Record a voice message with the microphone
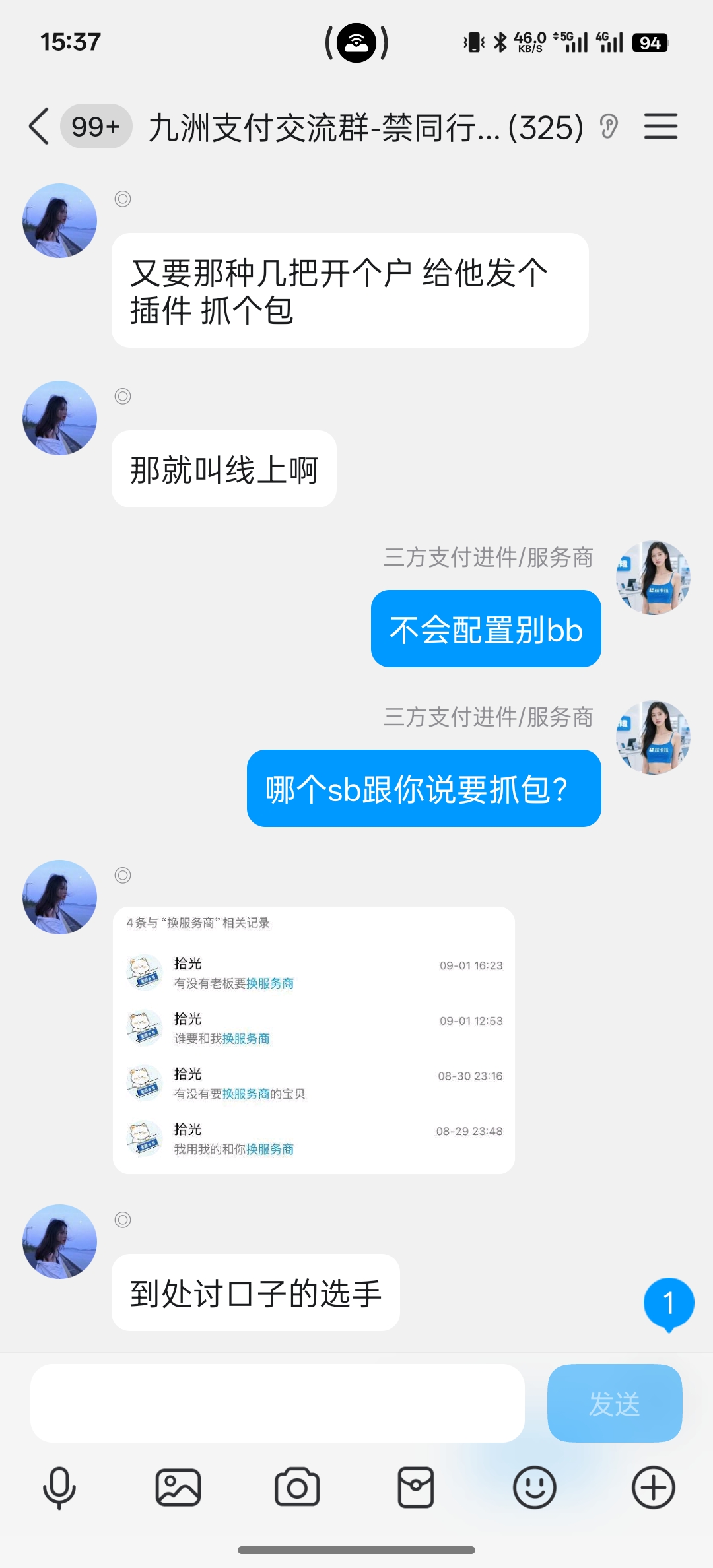Image resolution: width=713 pixels, height=1568 pixels. (59, 1487)
